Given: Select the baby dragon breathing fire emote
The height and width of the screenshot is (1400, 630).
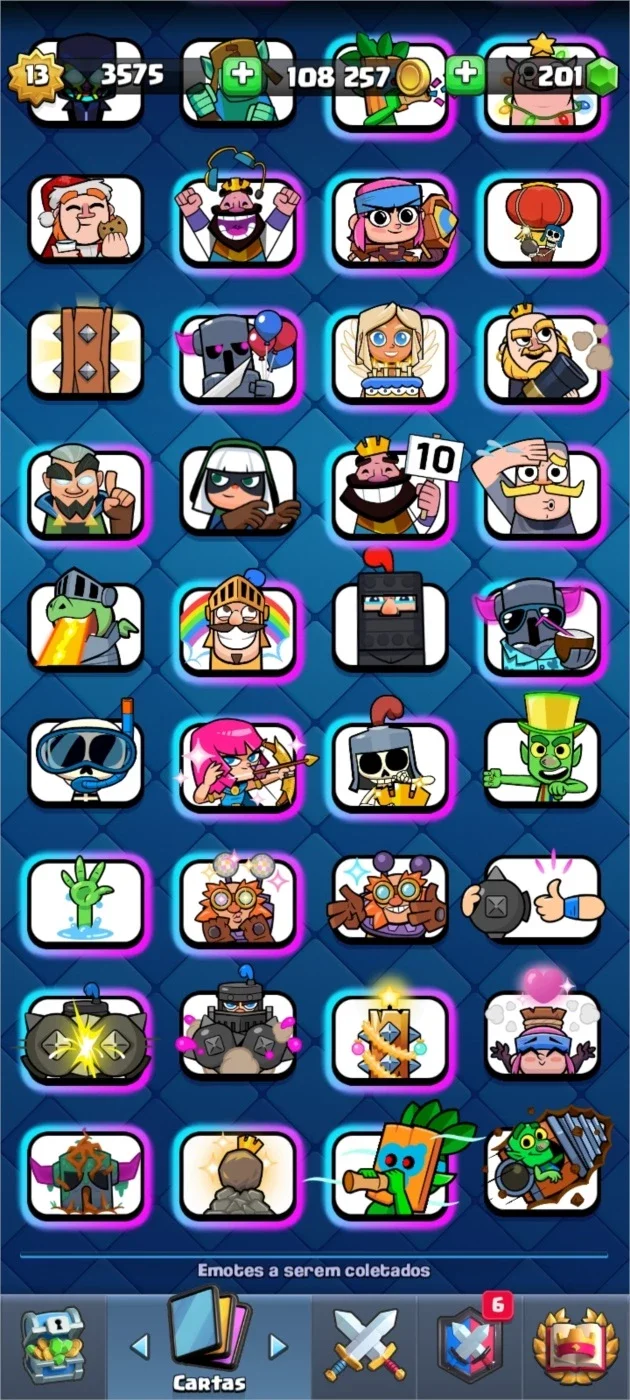Looking at the screenshot, I should 86,623.
